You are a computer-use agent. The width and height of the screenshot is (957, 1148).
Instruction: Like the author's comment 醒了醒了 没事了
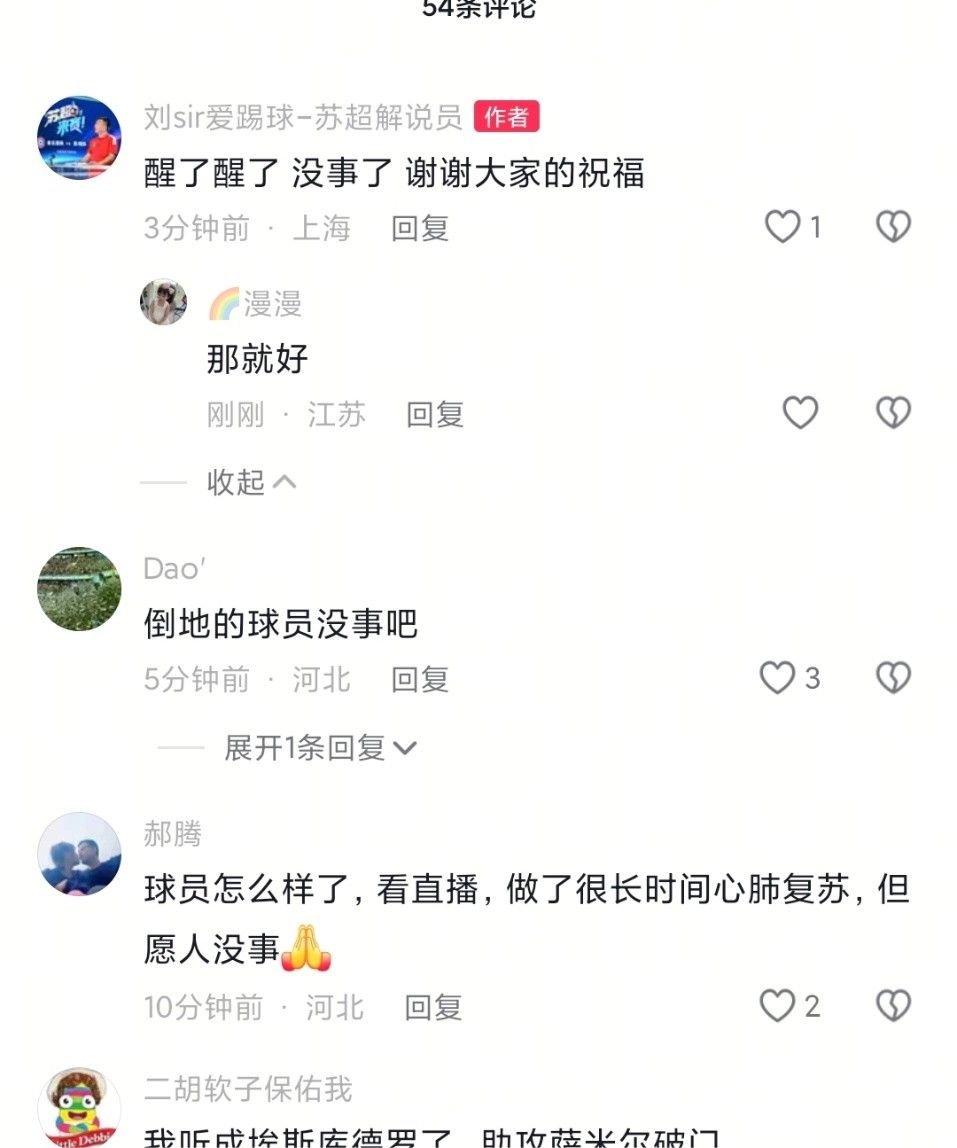782,227
